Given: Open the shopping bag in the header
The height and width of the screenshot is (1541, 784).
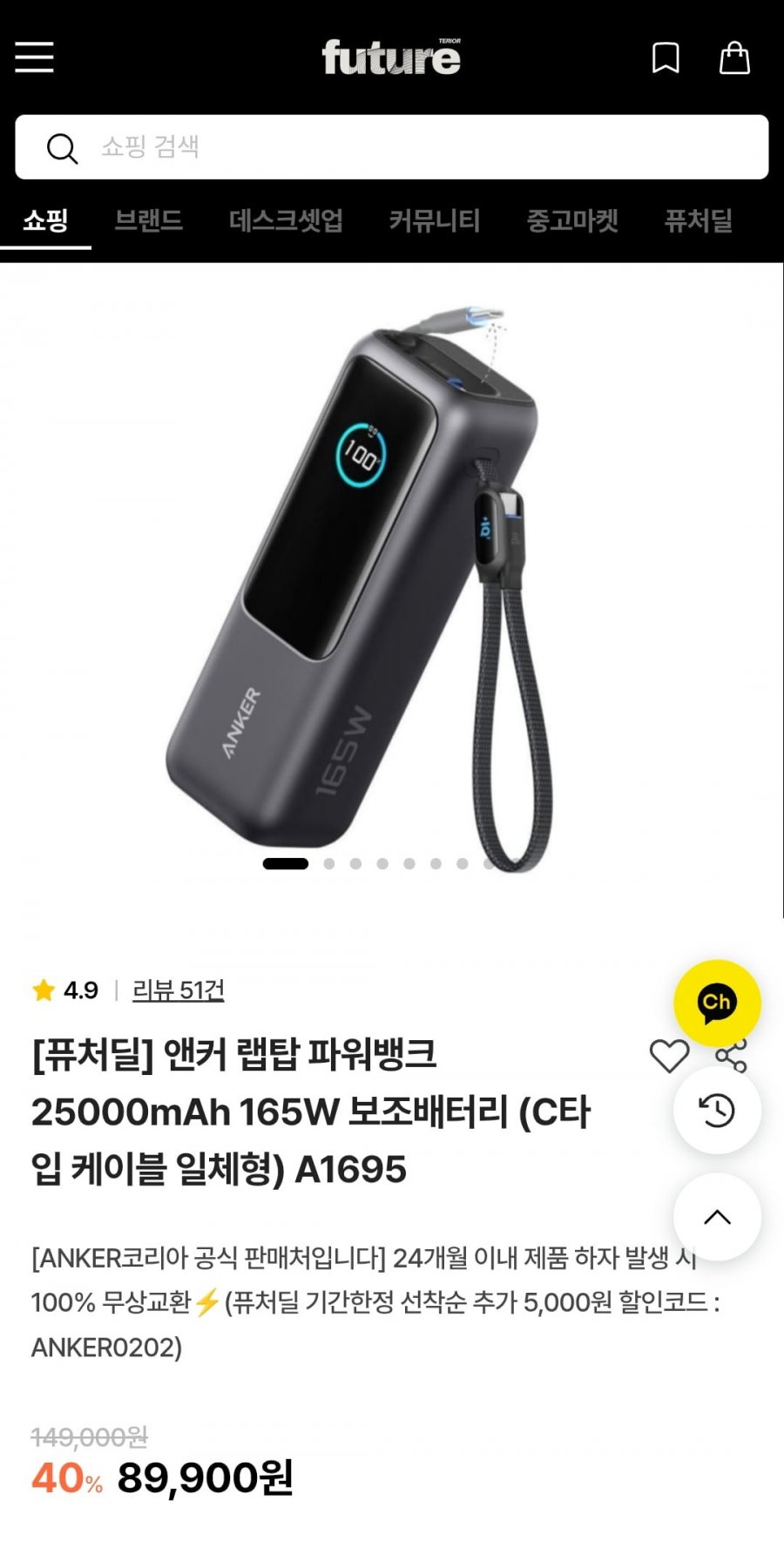Looking at the screenshot, I should click(734, 57).
